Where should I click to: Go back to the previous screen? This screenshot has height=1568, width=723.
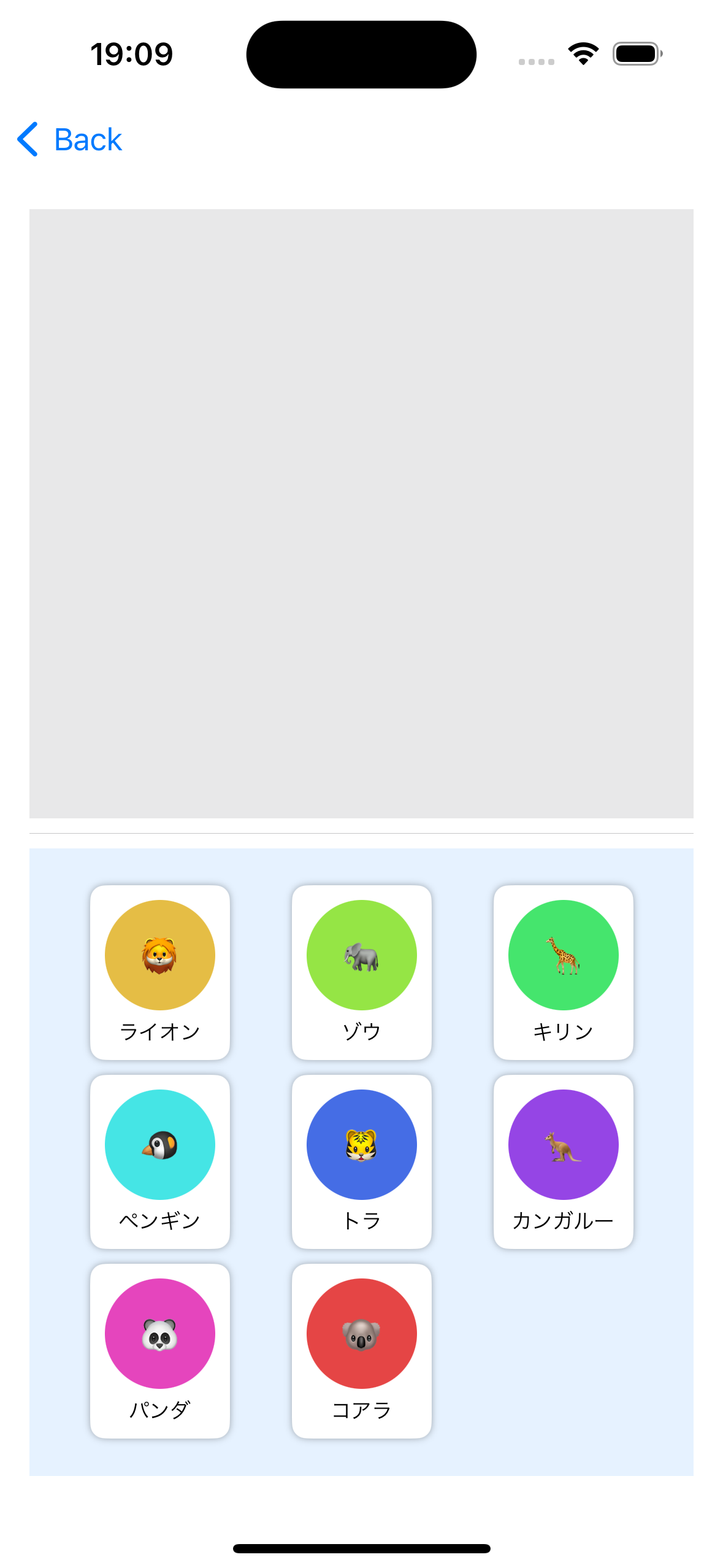click(x=70, y=140)
